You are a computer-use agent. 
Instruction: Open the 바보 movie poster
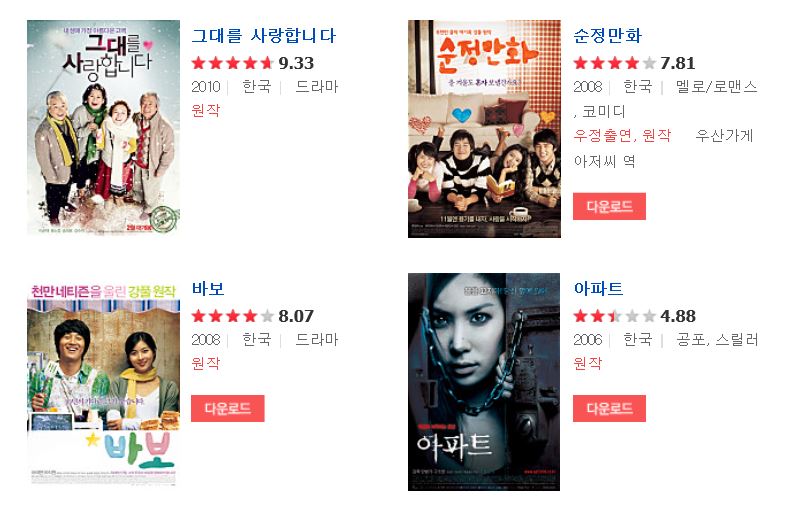pyautogui.click(x=103, y=380)
